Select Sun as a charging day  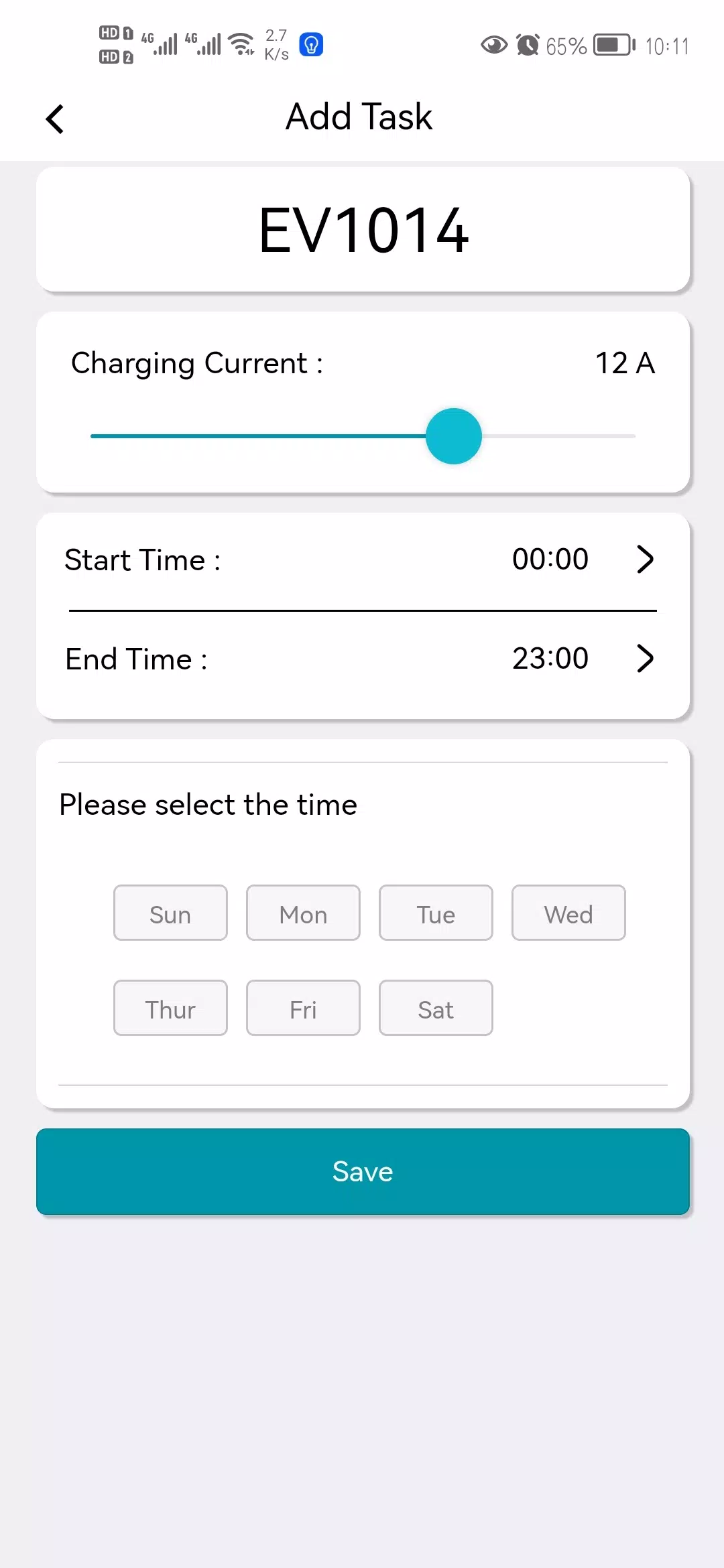point(170,913)
